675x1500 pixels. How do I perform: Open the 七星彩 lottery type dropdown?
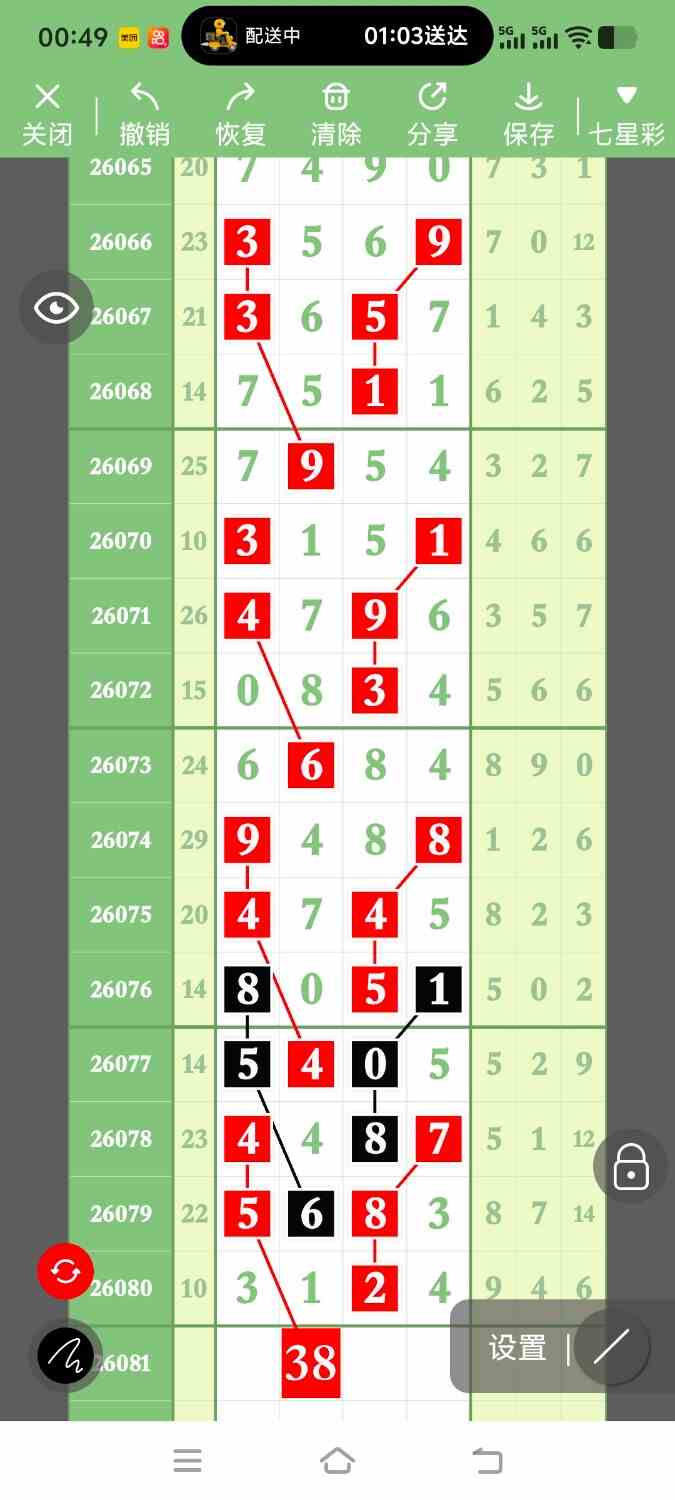(x=627, y=115)
